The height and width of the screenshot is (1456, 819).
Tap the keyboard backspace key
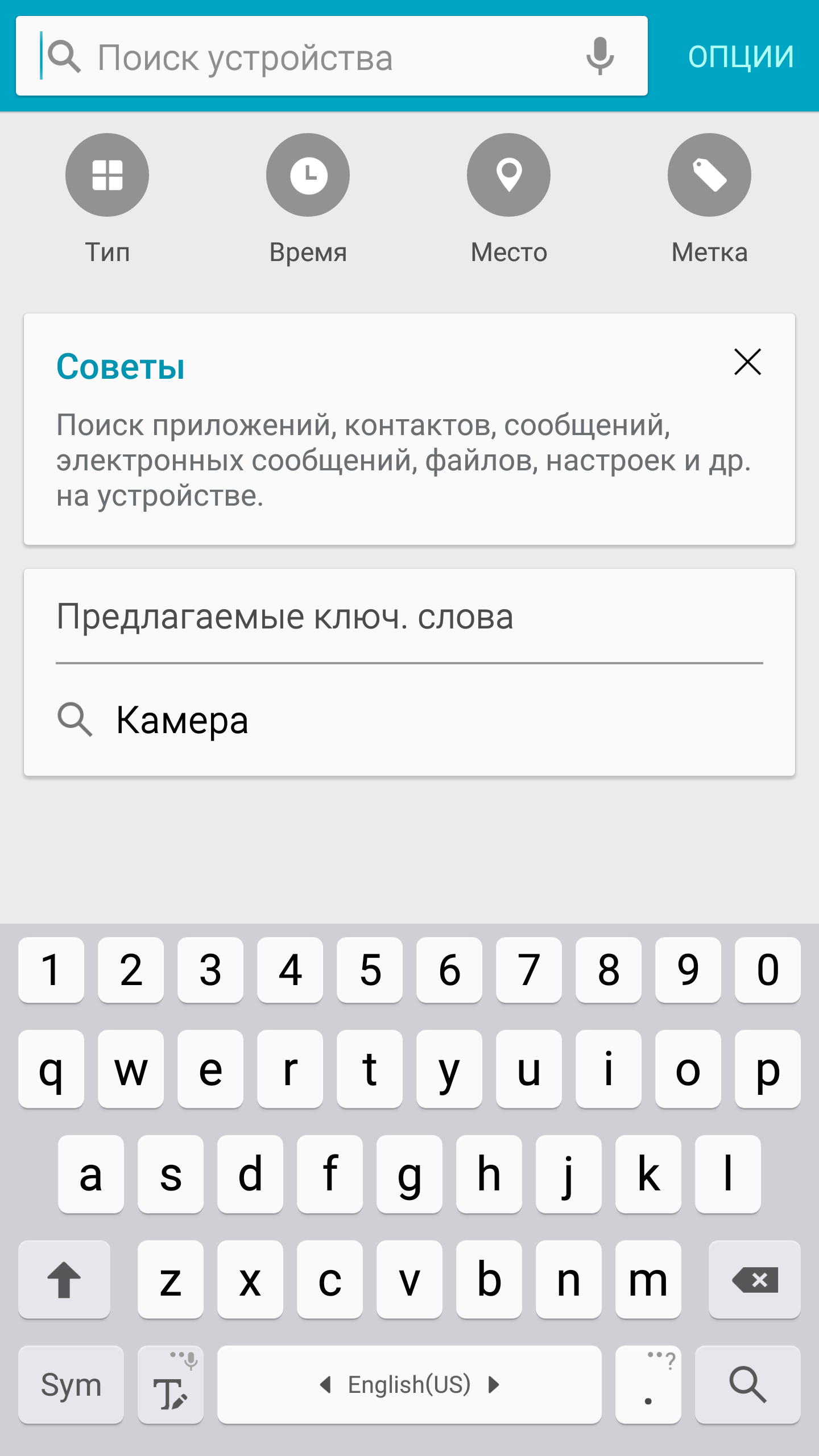tap(754, 1279)
